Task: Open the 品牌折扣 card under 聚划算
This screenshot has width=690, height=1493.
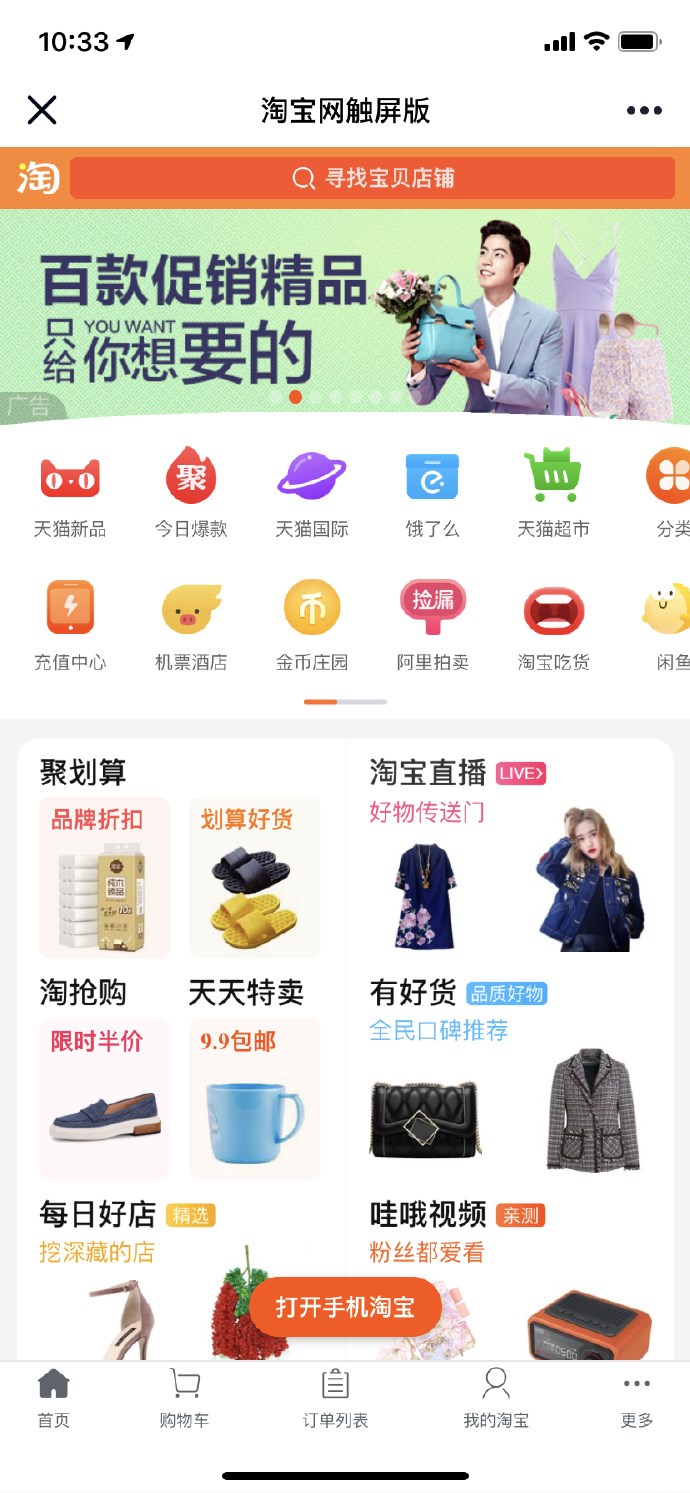Action: [x=104, y=877]
